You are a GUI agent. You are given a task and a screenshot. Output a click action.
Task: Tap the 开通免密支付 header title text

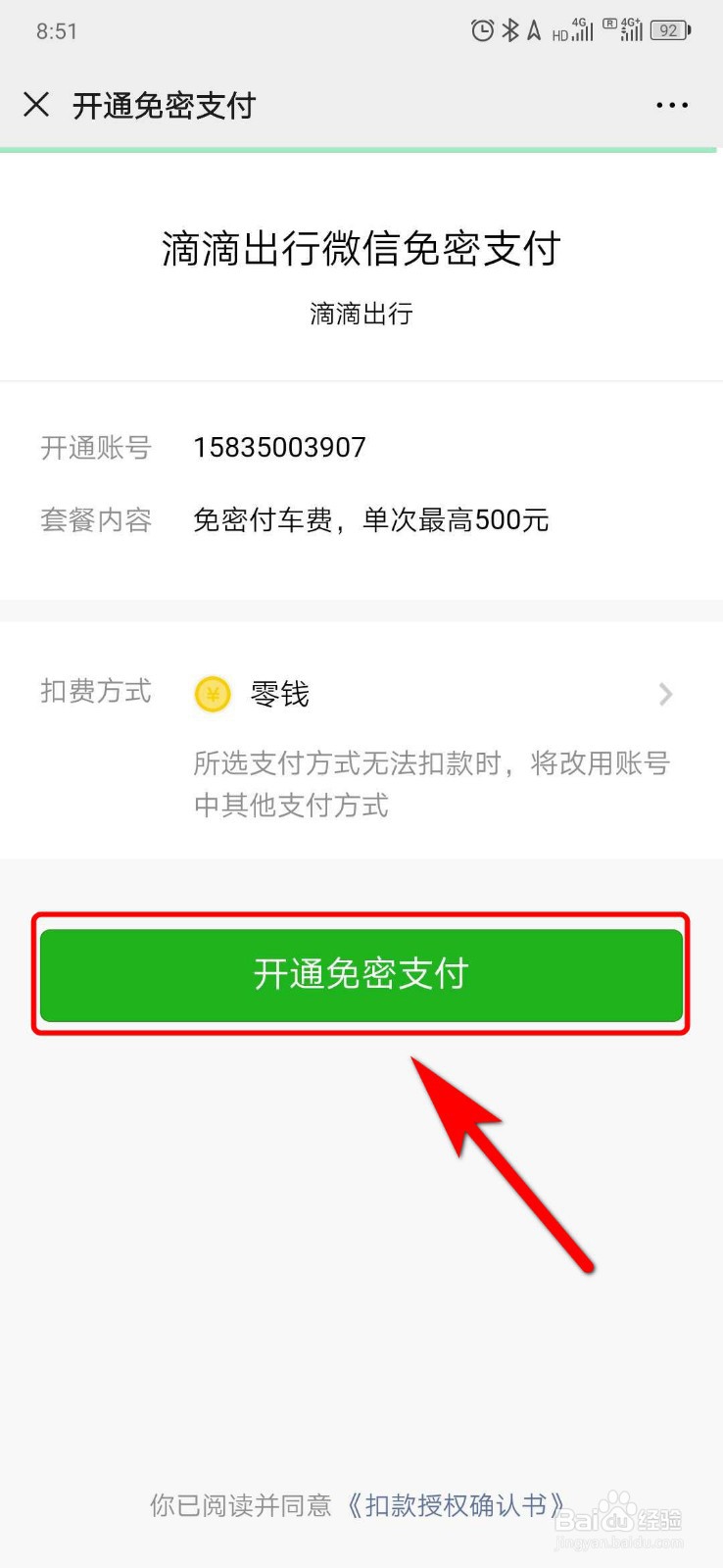click(x=163, y=104)
